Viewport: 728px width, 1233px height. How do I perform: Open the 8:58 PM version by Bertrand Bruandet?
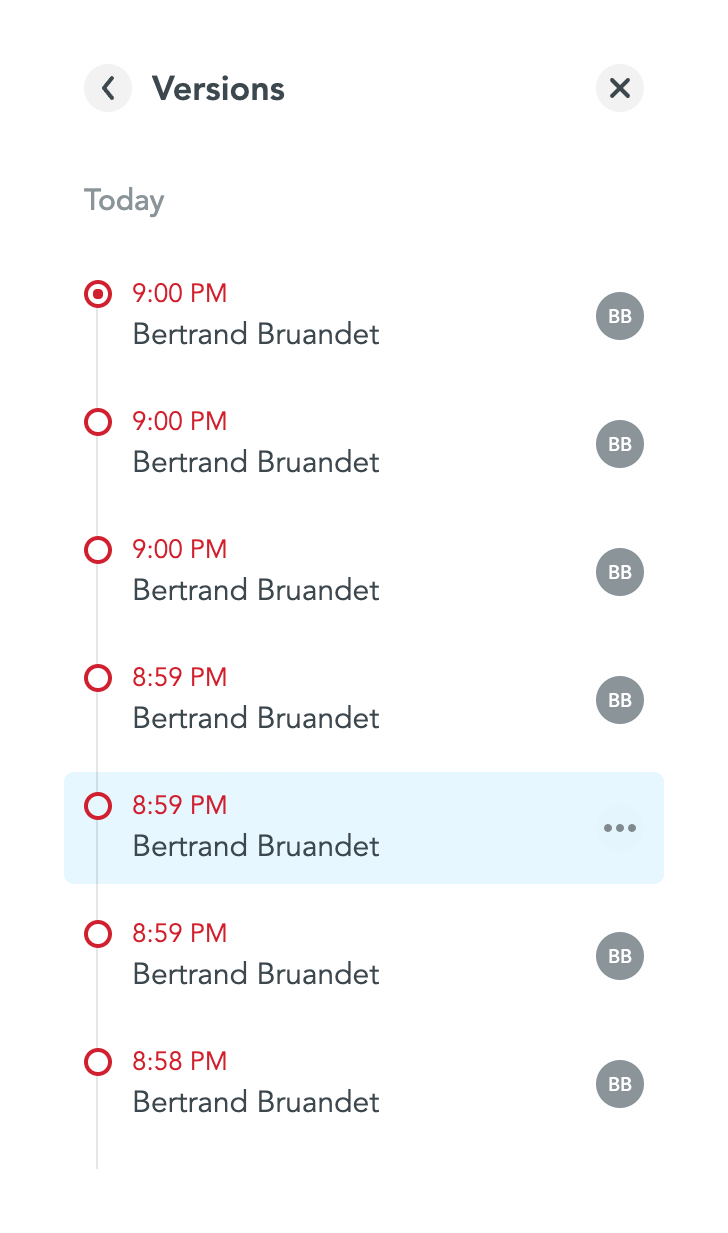pyautogui.click(x=255, y=1082)
